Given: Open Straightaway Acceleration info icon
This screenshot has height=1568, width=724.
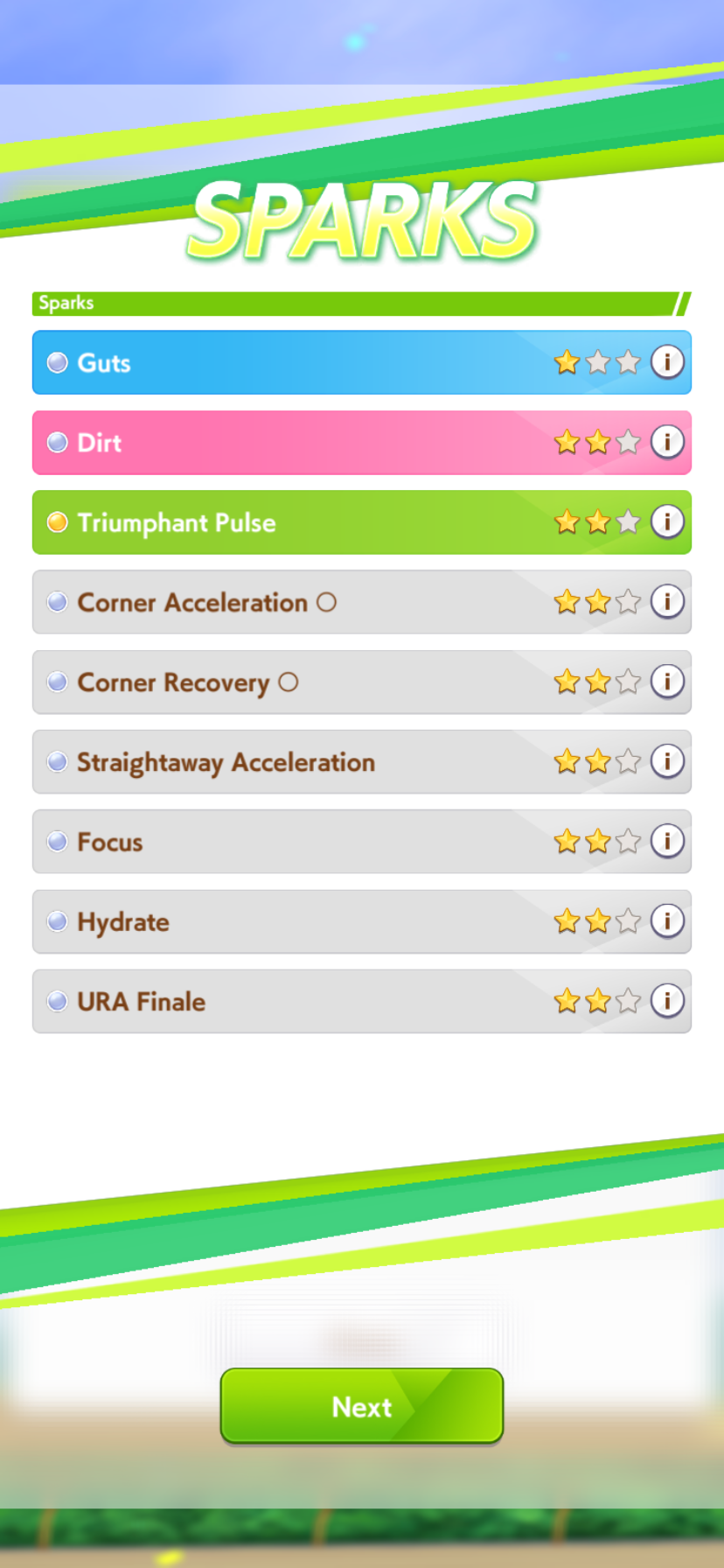Looking at the screenshot, I should point(667,761).
